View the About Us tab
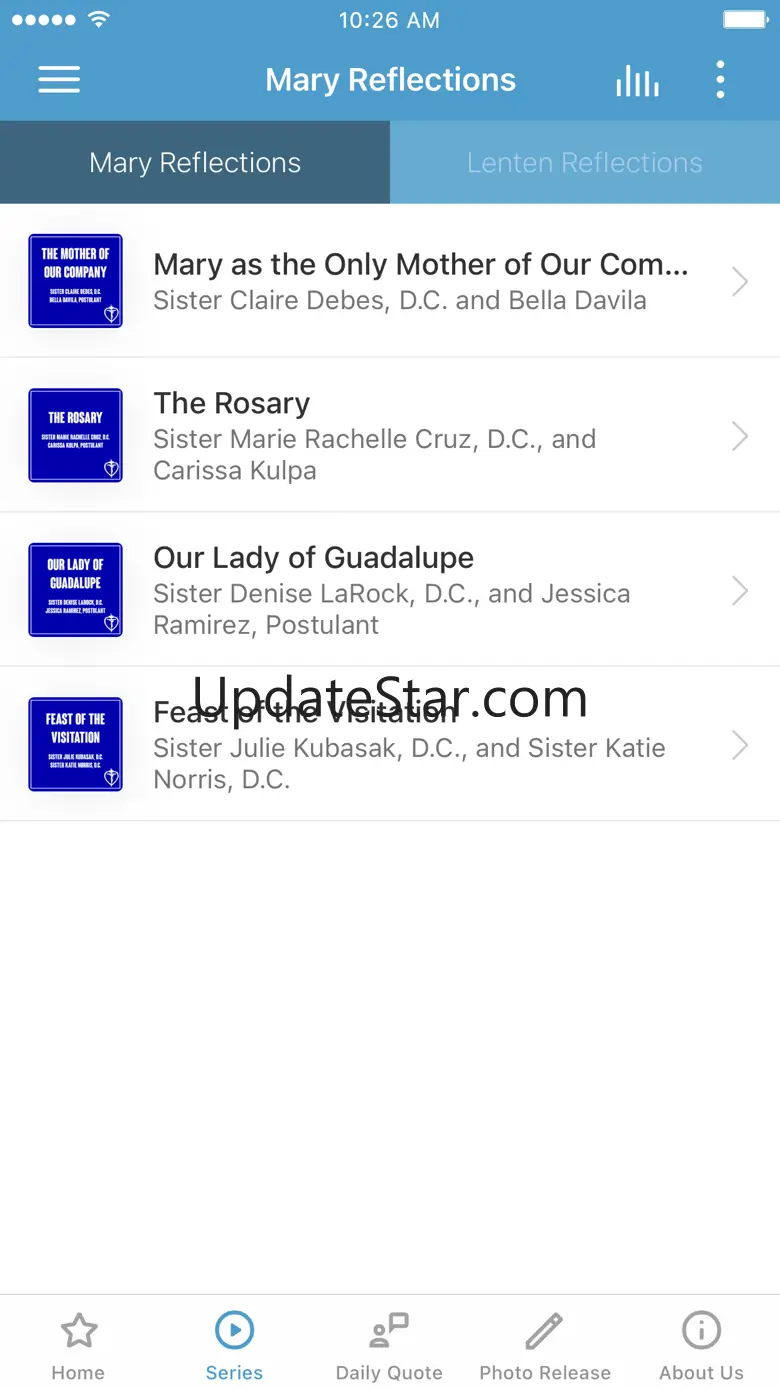 point(701,1345)
